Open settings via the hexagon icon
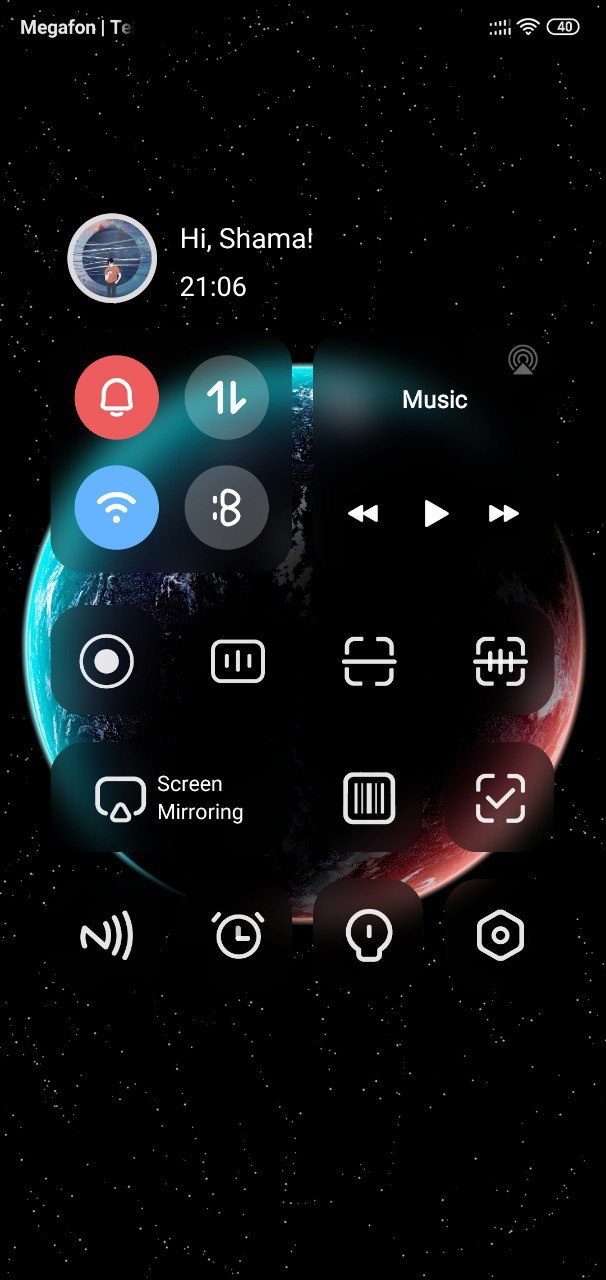 (x=500, y=936)
